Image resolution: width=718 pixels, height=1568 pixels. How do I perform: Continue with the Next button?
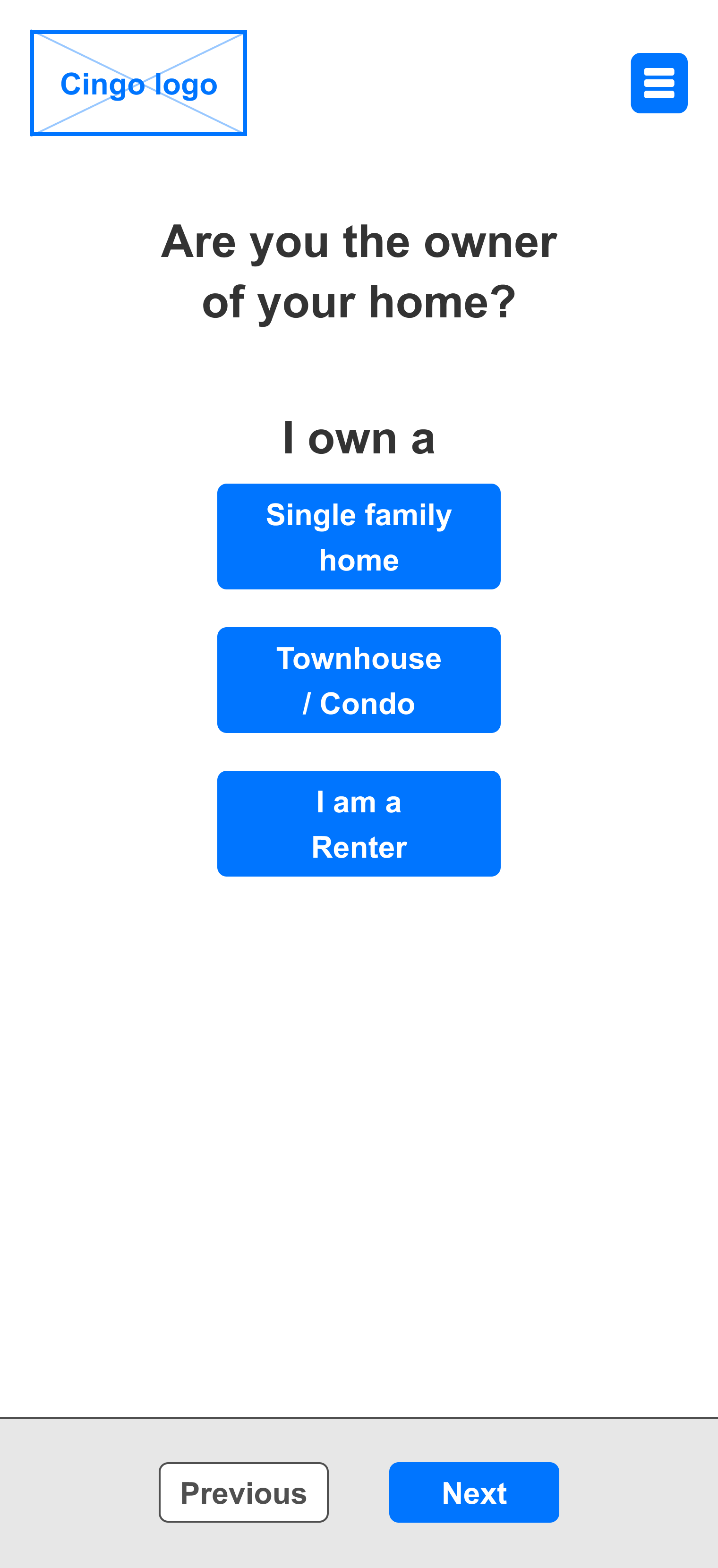[474, 1492]
